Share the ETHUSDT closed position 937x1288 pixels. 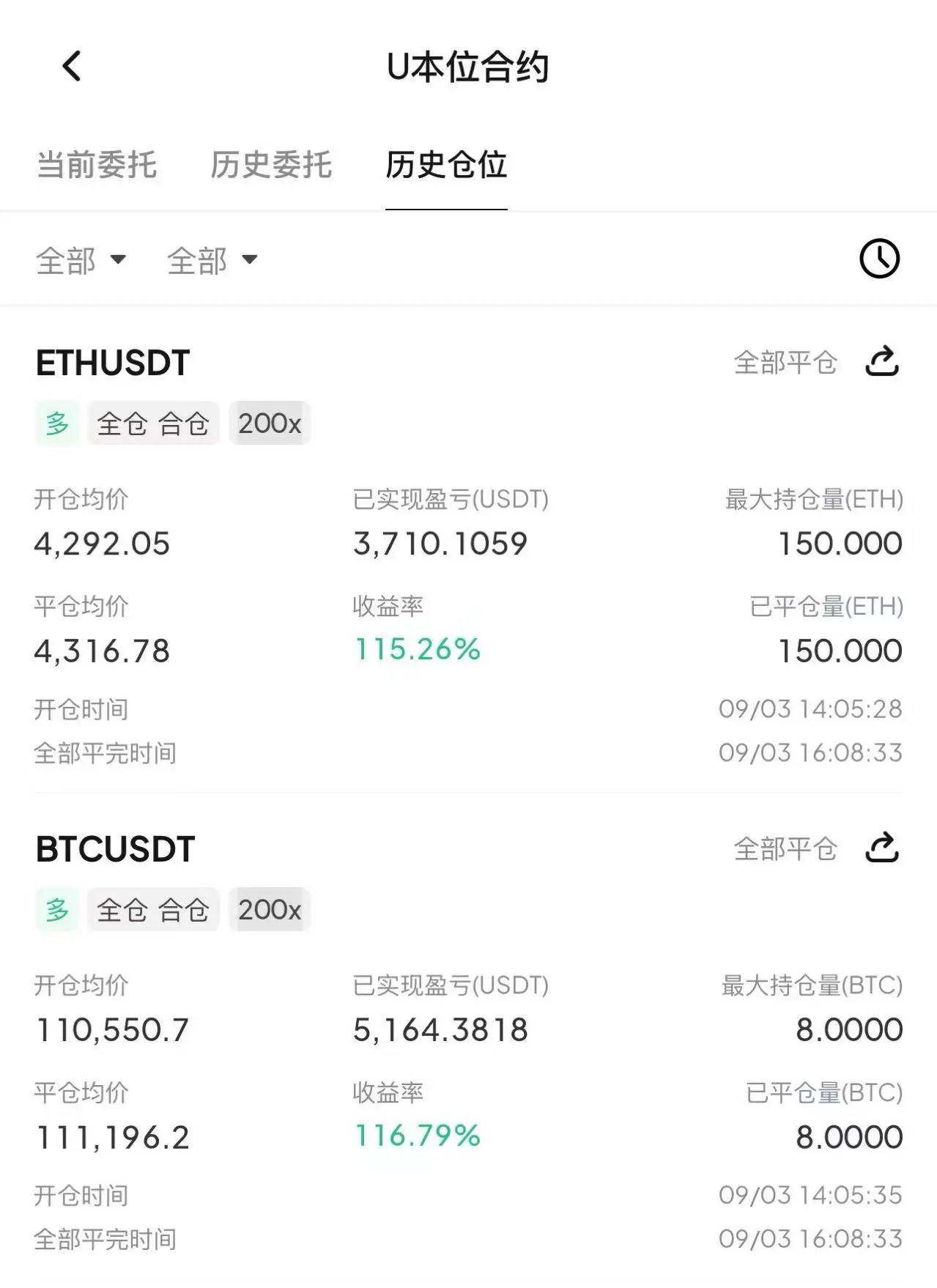click(x=882, y=362)
